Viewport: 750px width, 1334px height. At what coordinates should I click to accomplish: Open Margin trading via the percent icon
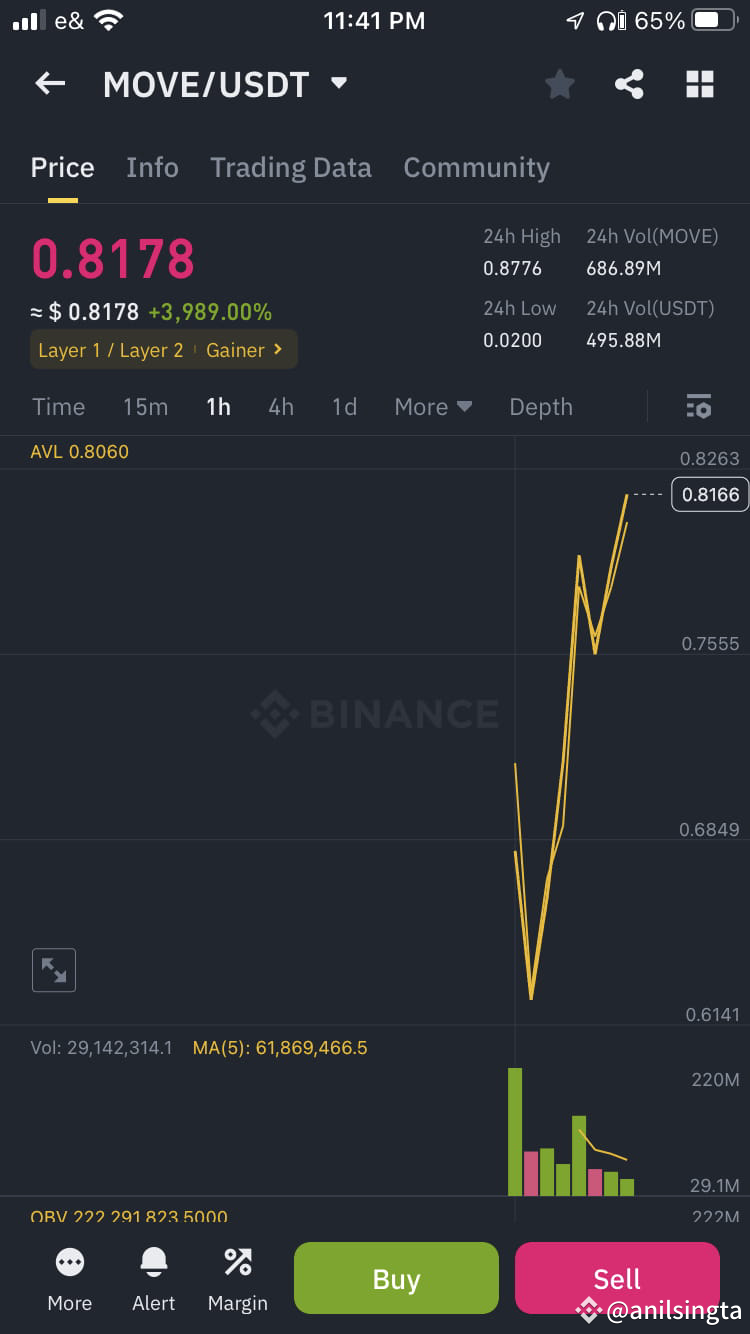click(x=237, y=1278)
